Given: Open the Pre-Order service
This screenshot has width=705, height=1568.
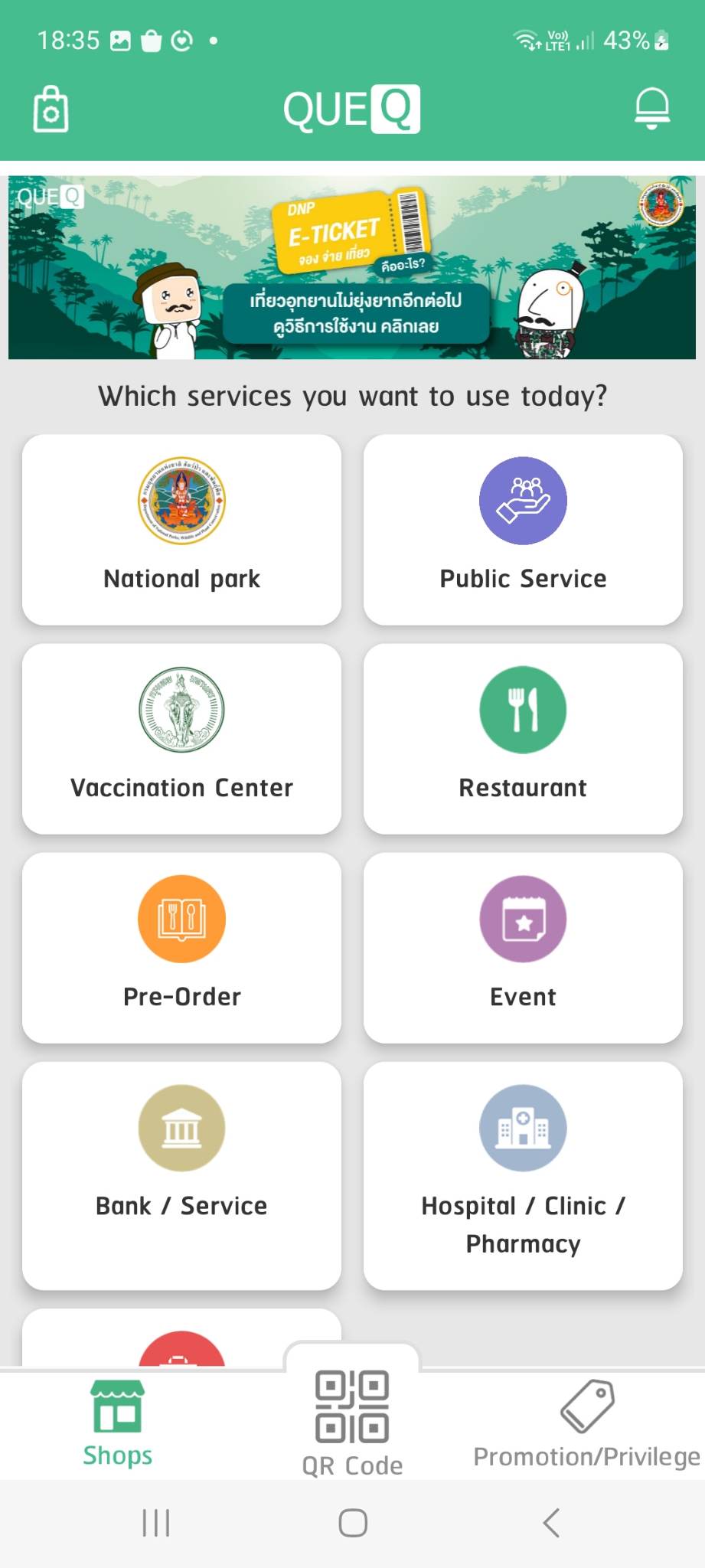Looking at the screenshot, I should (x=181, y=948).
